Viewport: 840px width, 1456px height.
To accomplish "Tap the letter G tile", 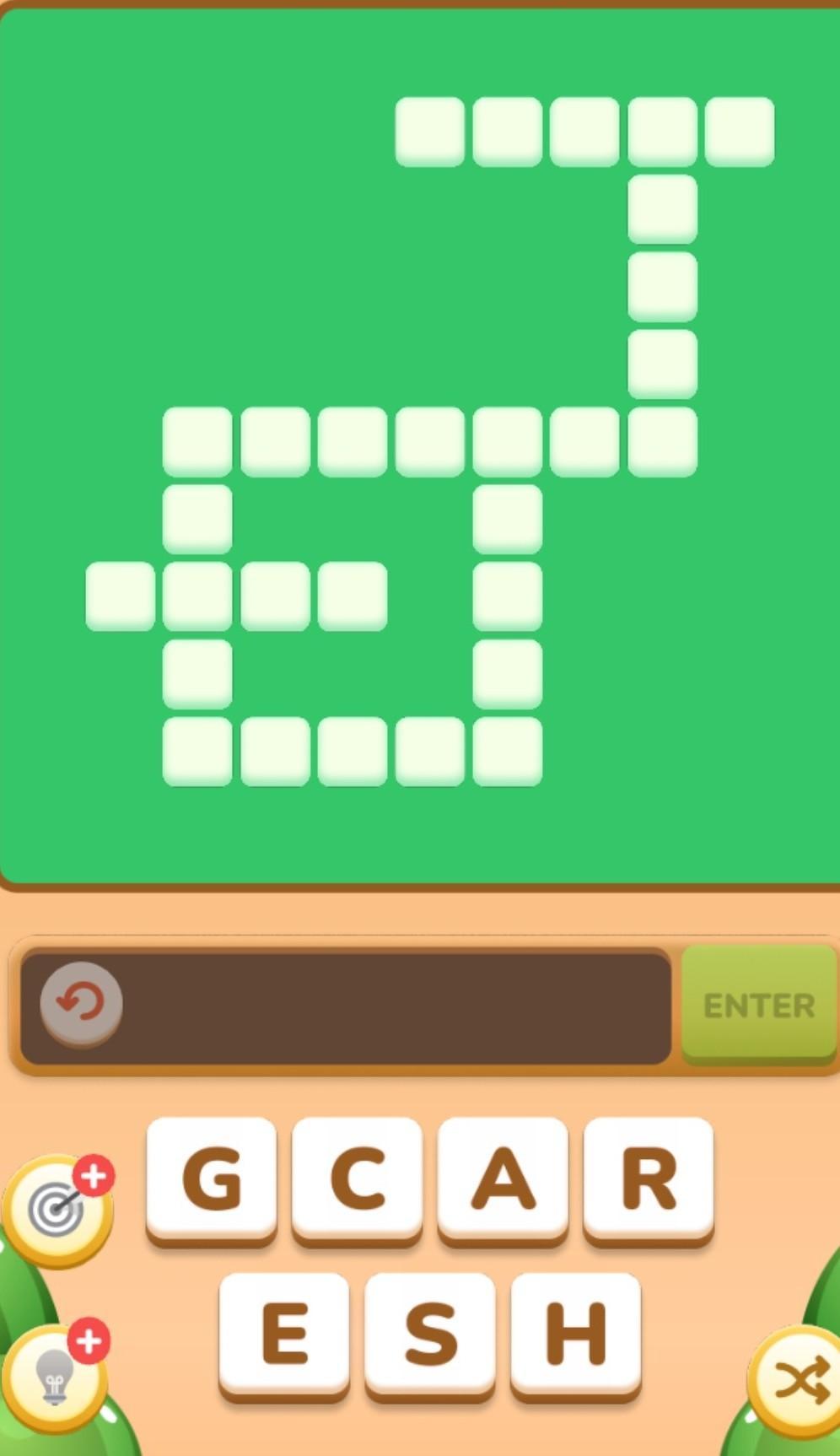I will [x=211, y=1178].
